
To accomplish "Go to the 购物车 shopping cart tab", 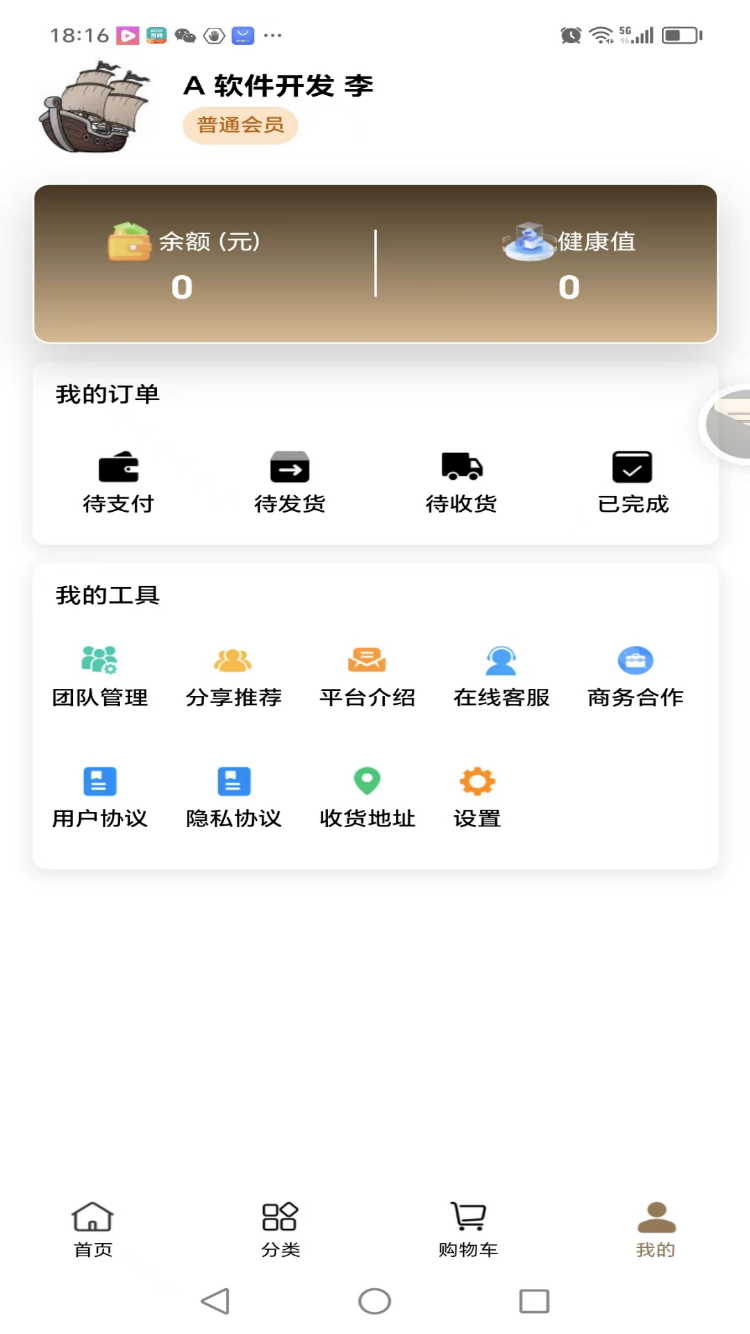I will coord(468,1230).
